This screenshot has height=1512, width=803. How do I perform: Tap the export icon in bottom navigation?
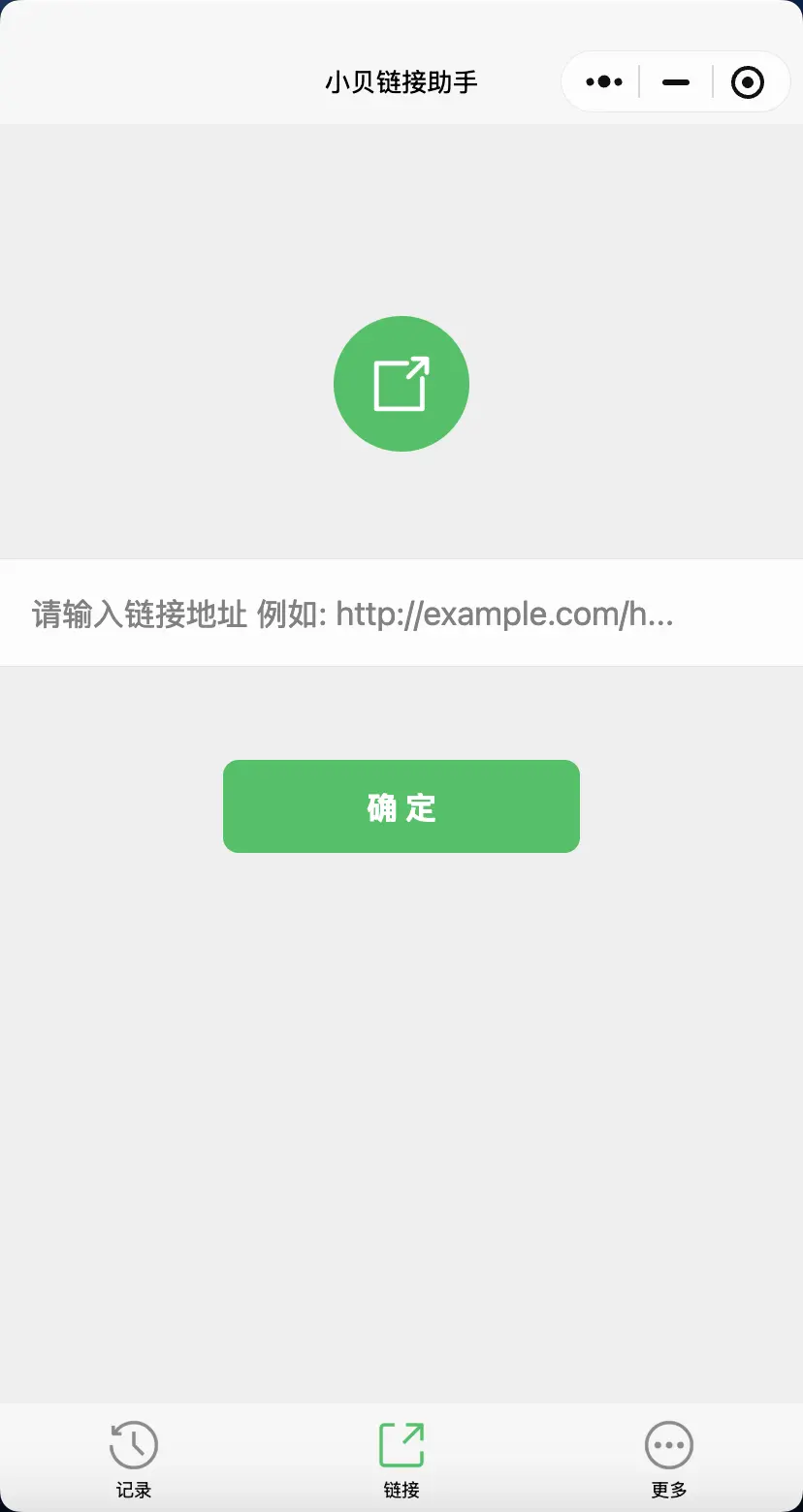click(x=401, y=1443)
